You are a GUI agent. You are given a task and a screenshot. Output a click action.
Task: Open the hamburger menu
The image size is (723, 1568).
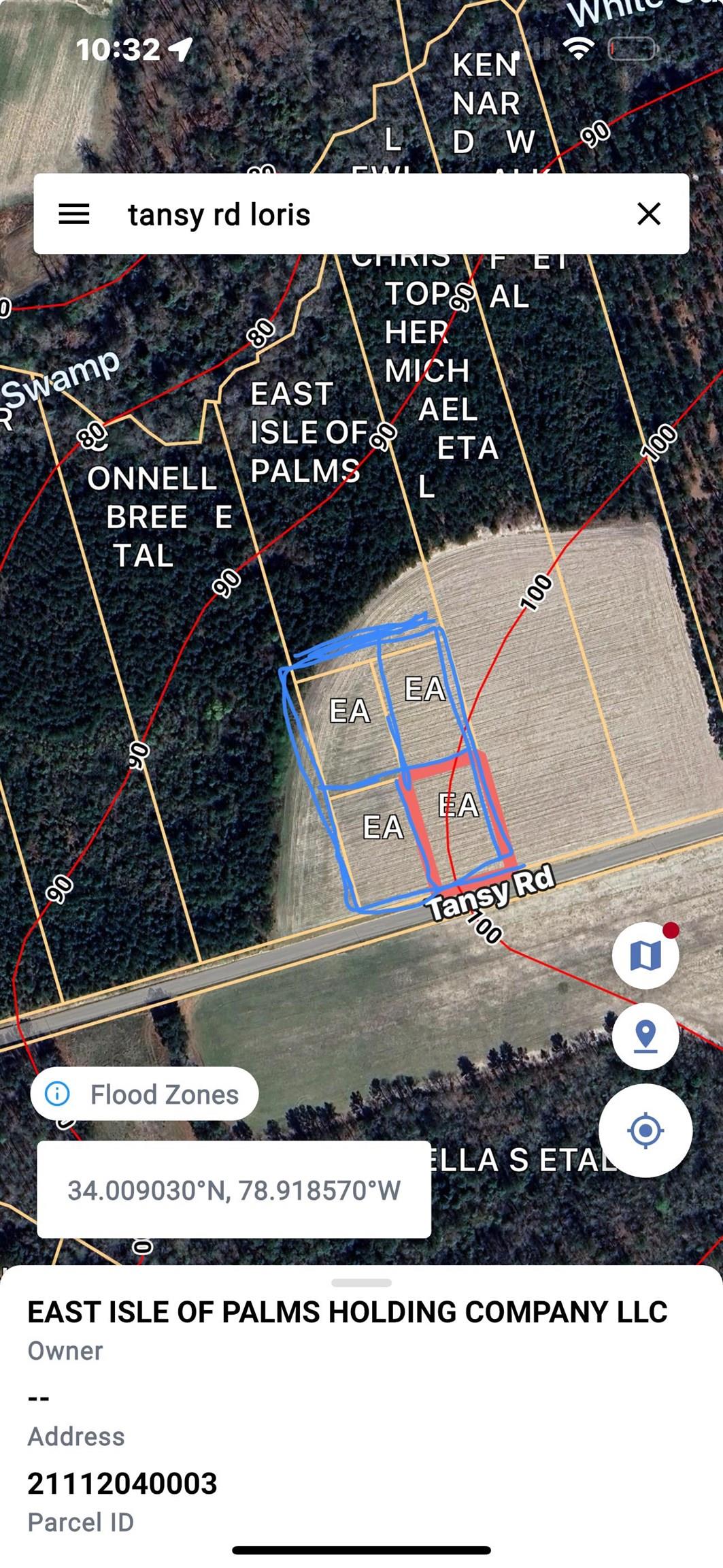coord(74,214)
